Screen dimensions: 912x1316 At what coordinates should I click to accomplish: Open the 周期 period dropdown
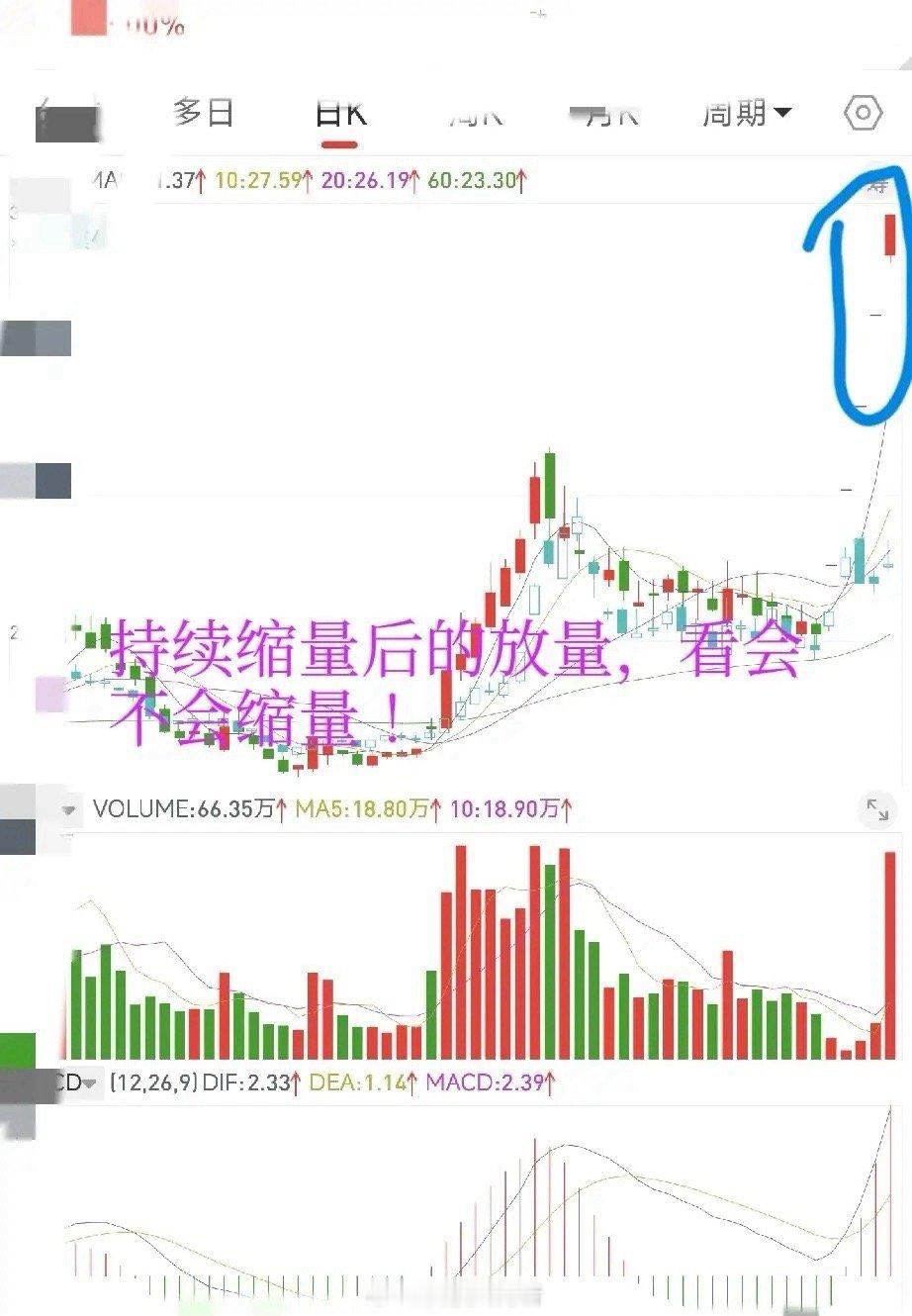pyautogui.click(x=742, y=112)
